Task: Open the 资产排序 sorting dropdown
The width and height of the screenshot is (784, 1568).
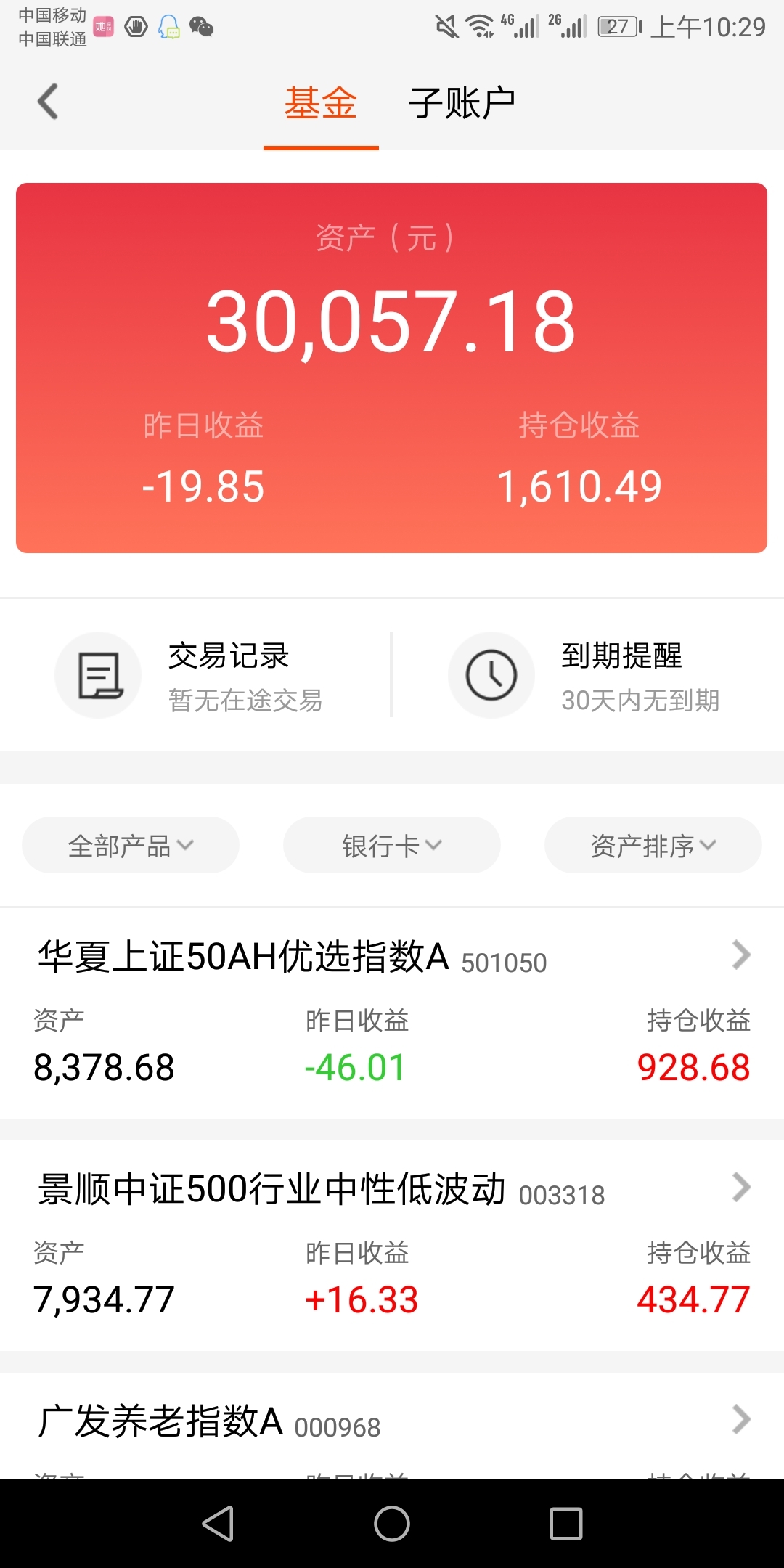Action: 653,845
